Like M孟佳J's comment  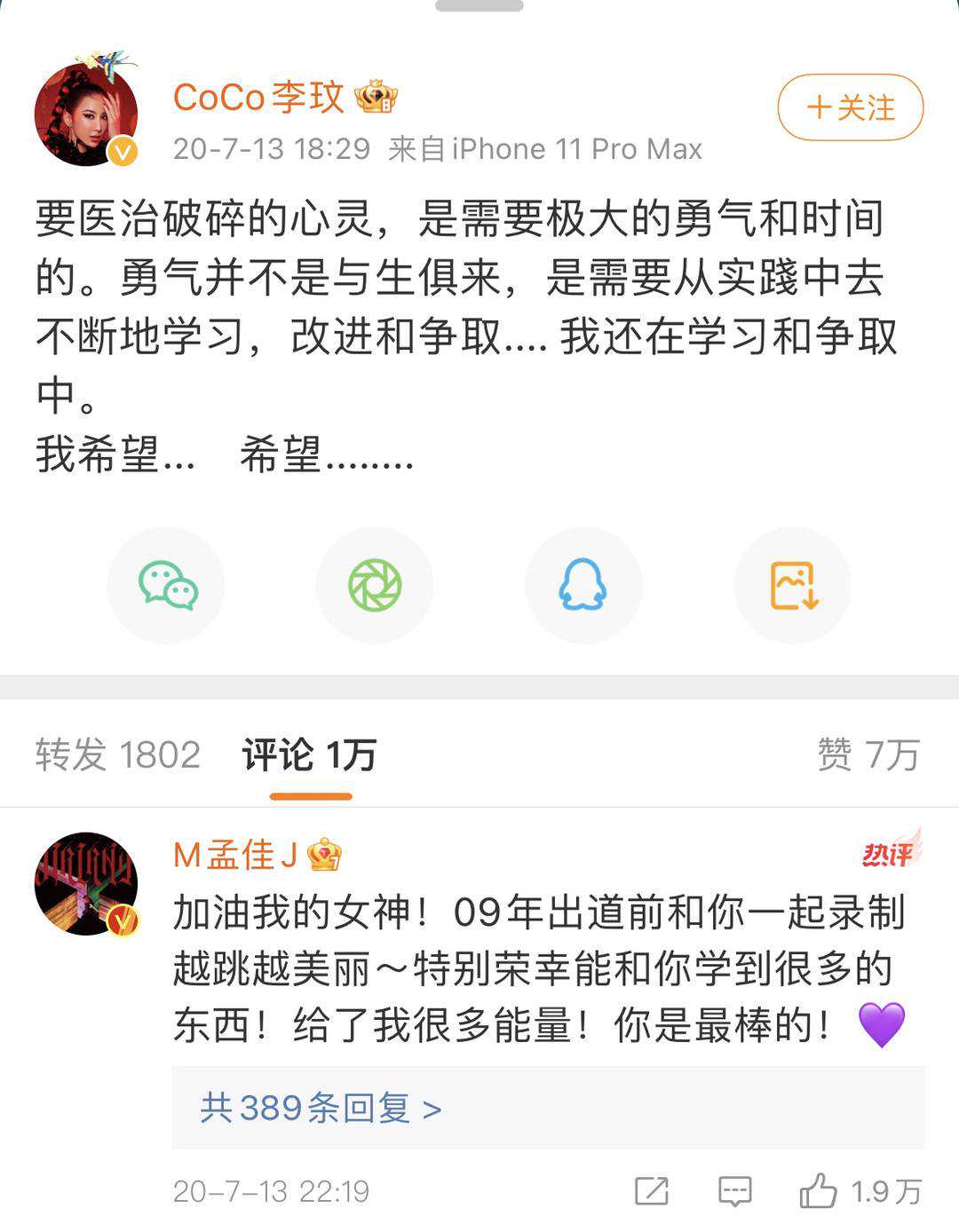(x=818, y=1191)
